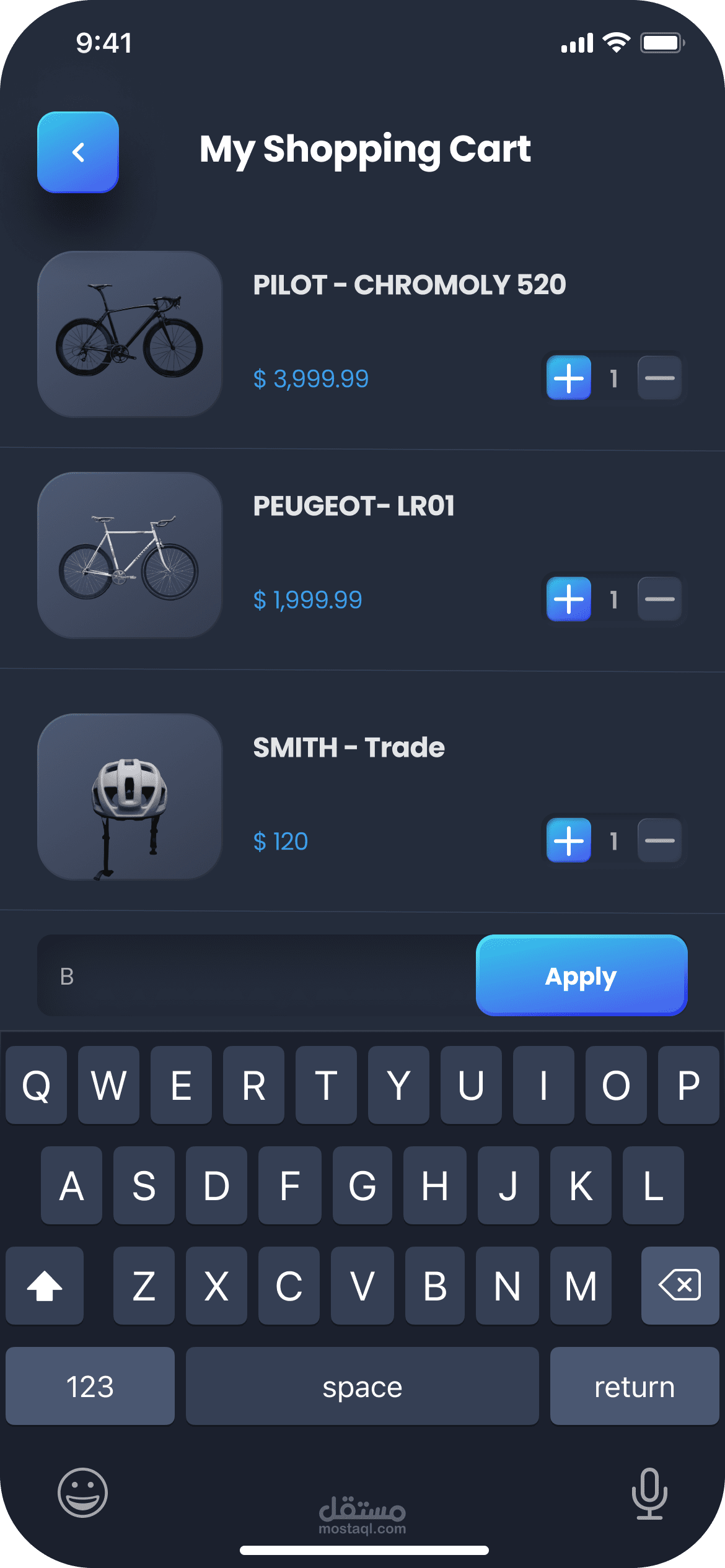Decrease quantity of SMITH - Trade helmet
The width and height of the screenshot is (725, 1568).
659,840
